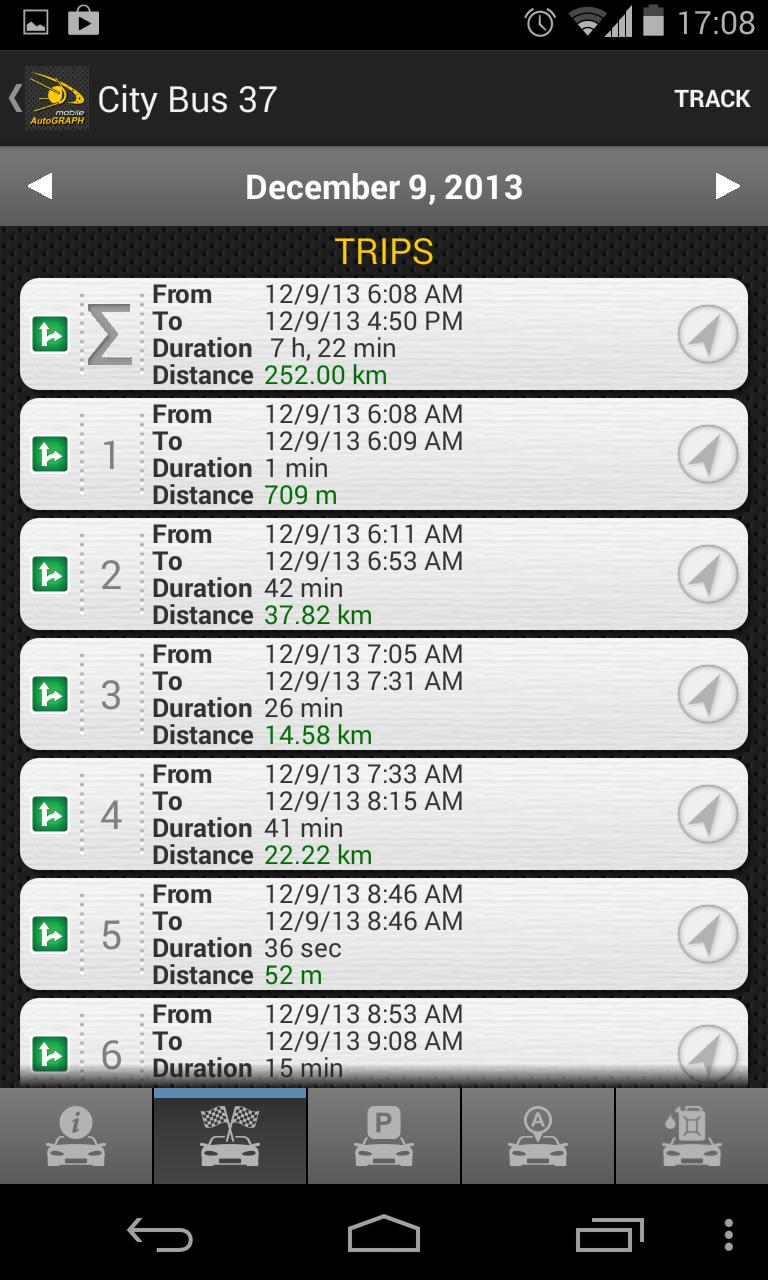The width and height of the screenshot is (768, 1280).
Task: Switch to the parking tab
Action: click(x=384, y=1137)
